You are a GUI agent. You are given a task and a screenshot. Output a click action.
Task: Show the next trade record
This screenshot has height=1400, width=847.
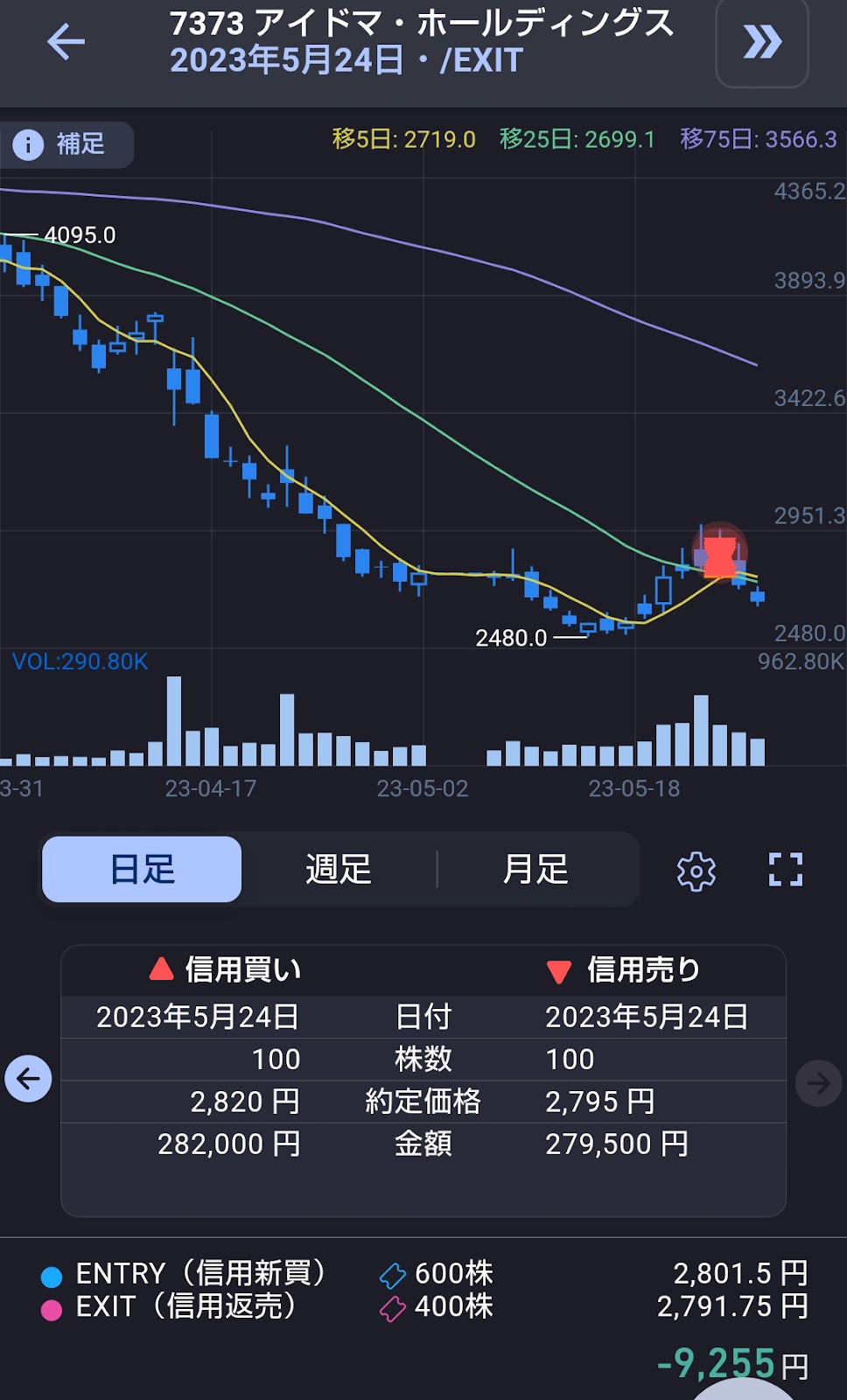(818, 1083)
